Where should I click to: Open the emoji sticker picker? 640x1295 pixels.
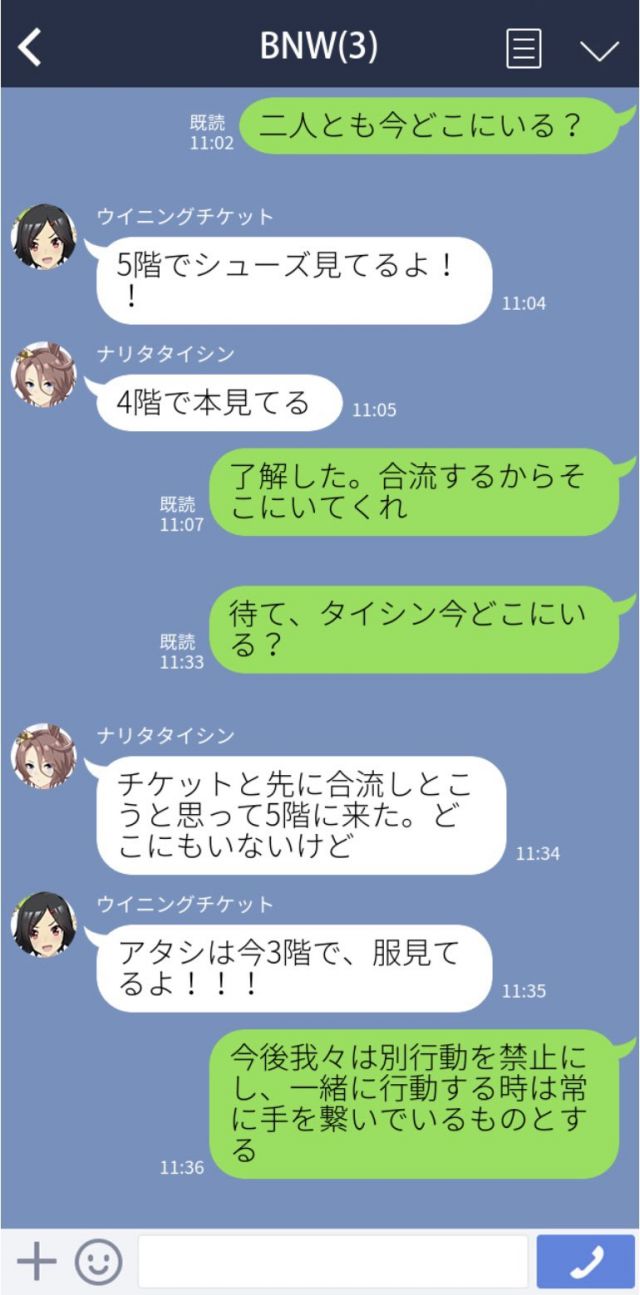pos(98,1262)
